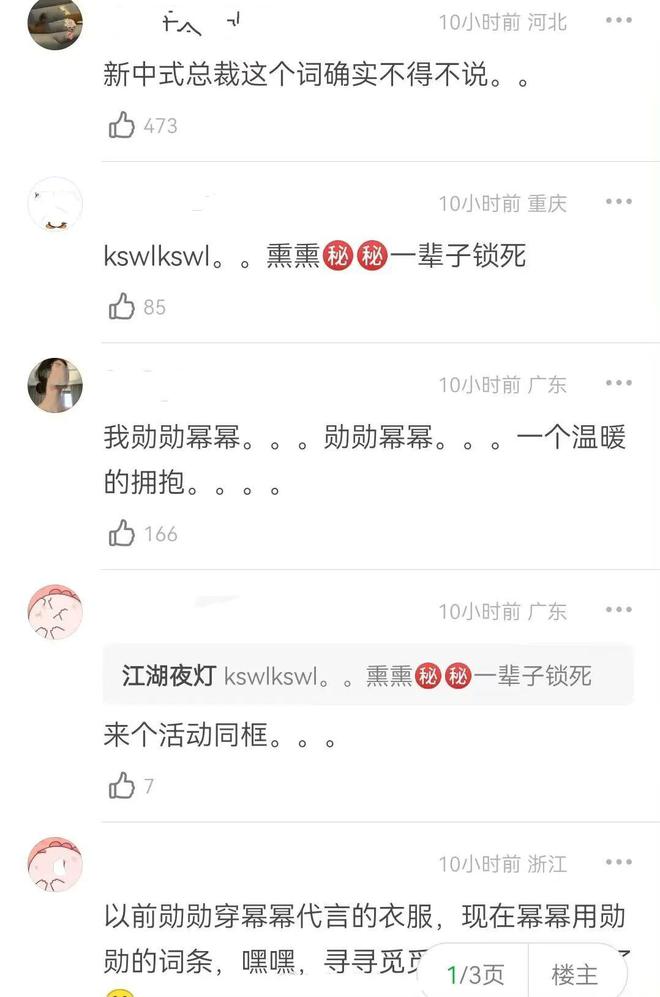
Task: Open overflow menu on 来个活动同框 comment
Action: [618, 610]
